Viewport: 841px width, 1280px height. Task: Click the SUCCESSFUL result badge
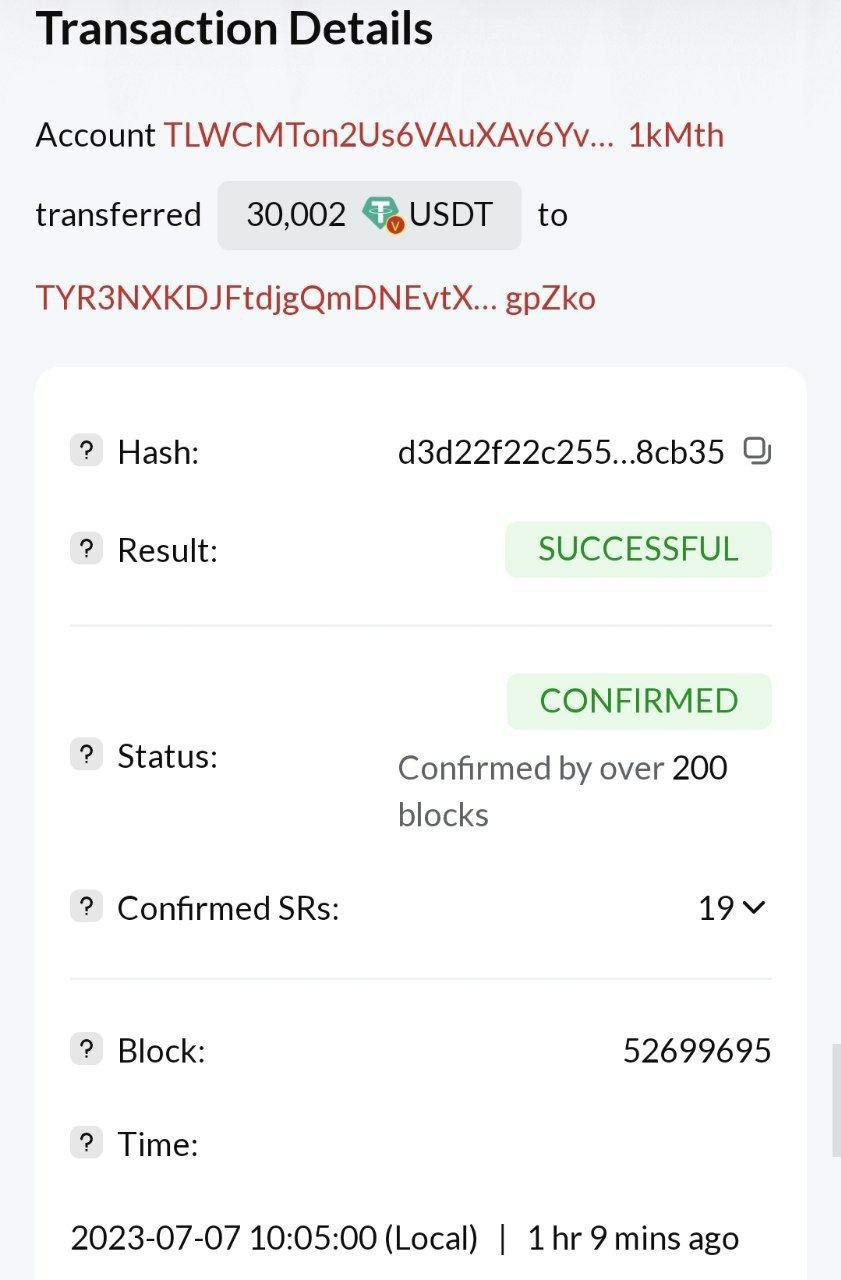638,548
